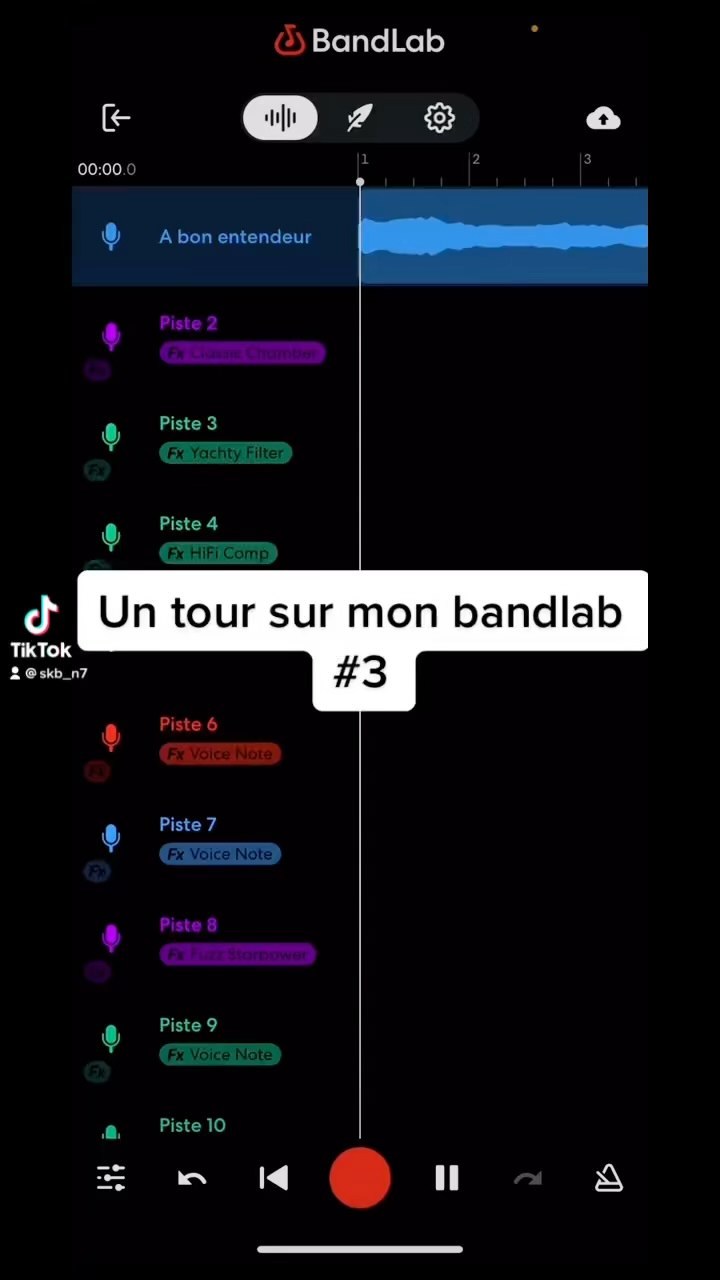720x1280 pixels.
Task: Open Piste 7 Voice Note Fx chip
Action: [x=220, y=854]
